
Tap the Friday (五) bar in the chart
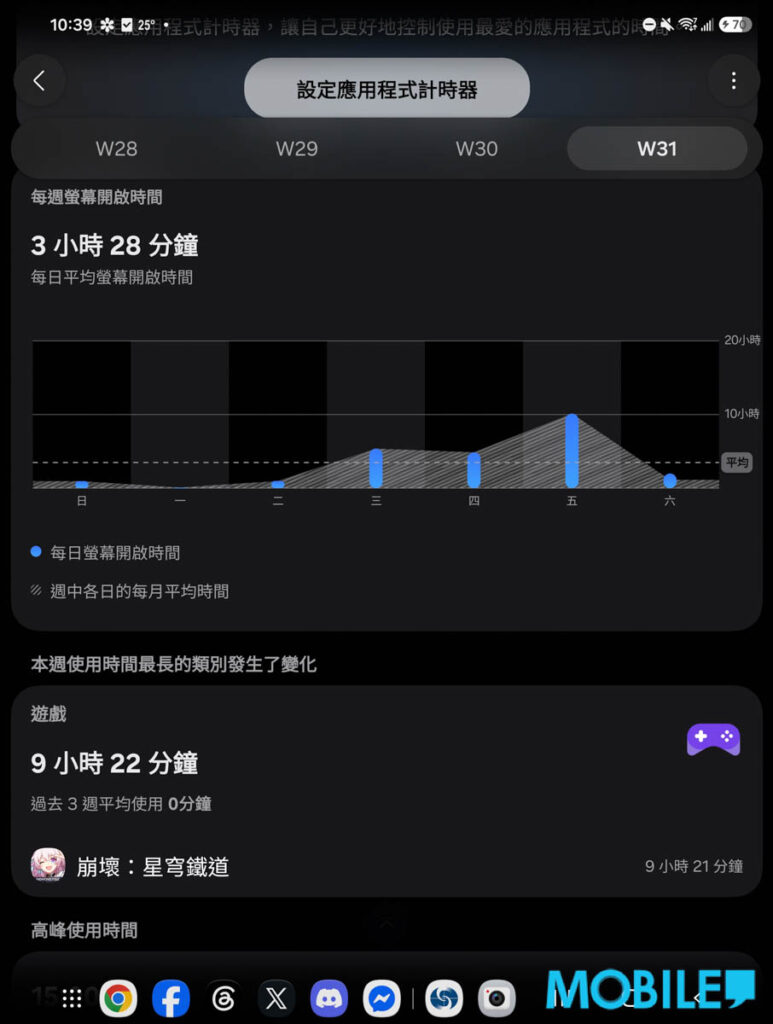coord(572,451)
